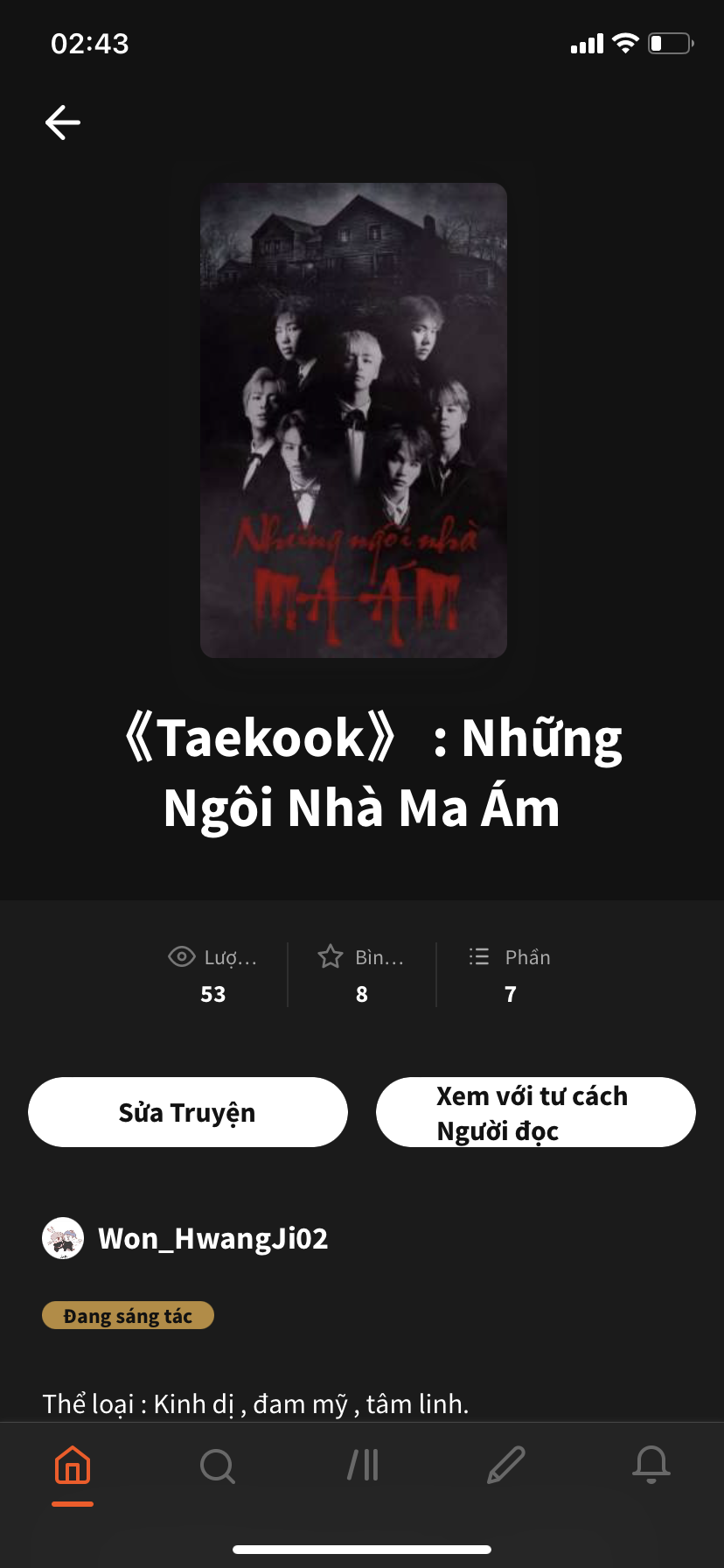Open the Phần parts list

tap(511, 975)
